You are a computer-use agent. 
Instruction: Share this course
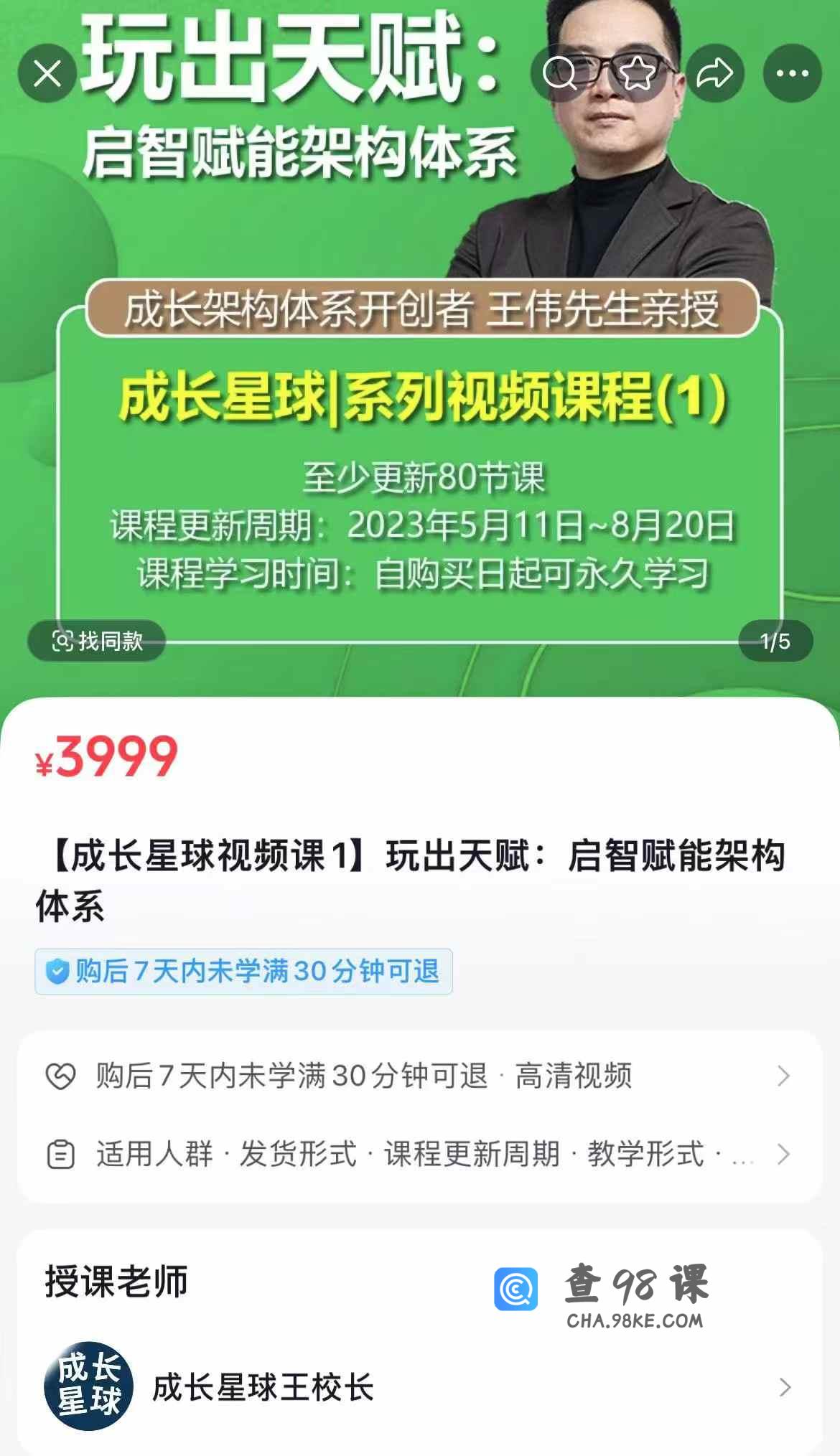[x=715, y=73]
